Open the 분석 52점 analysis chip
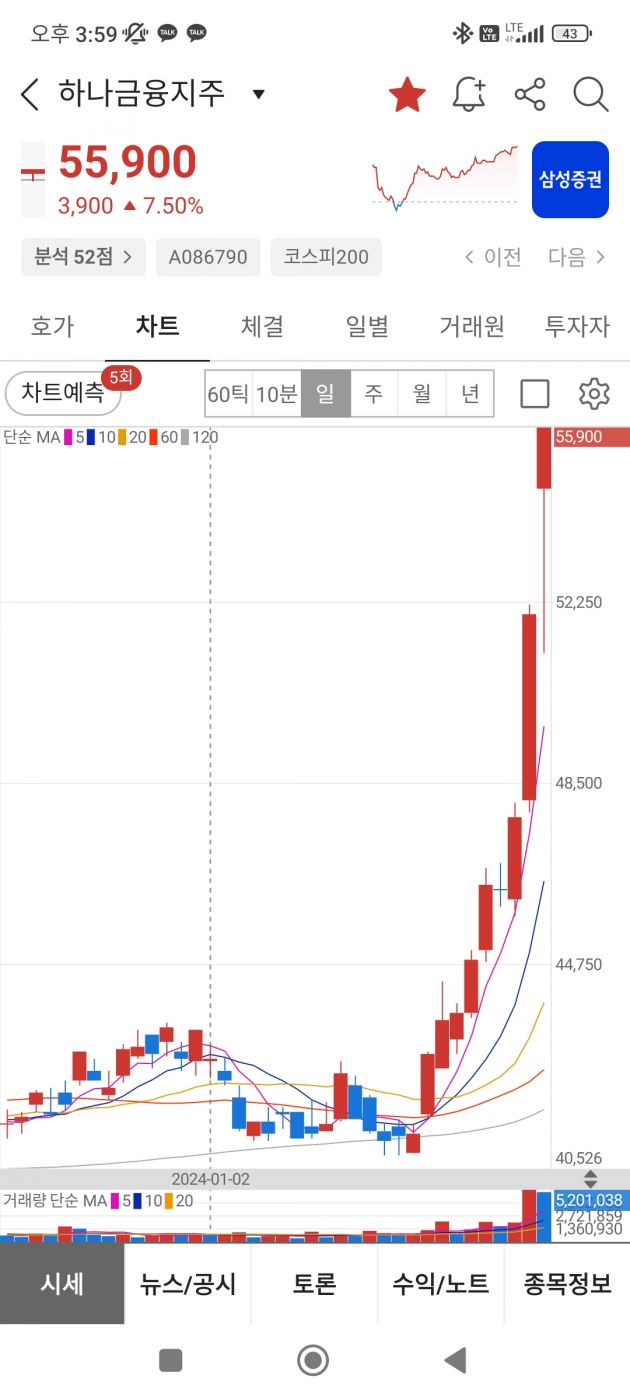This screenshot has height=1400, width=630. point(83,257)
